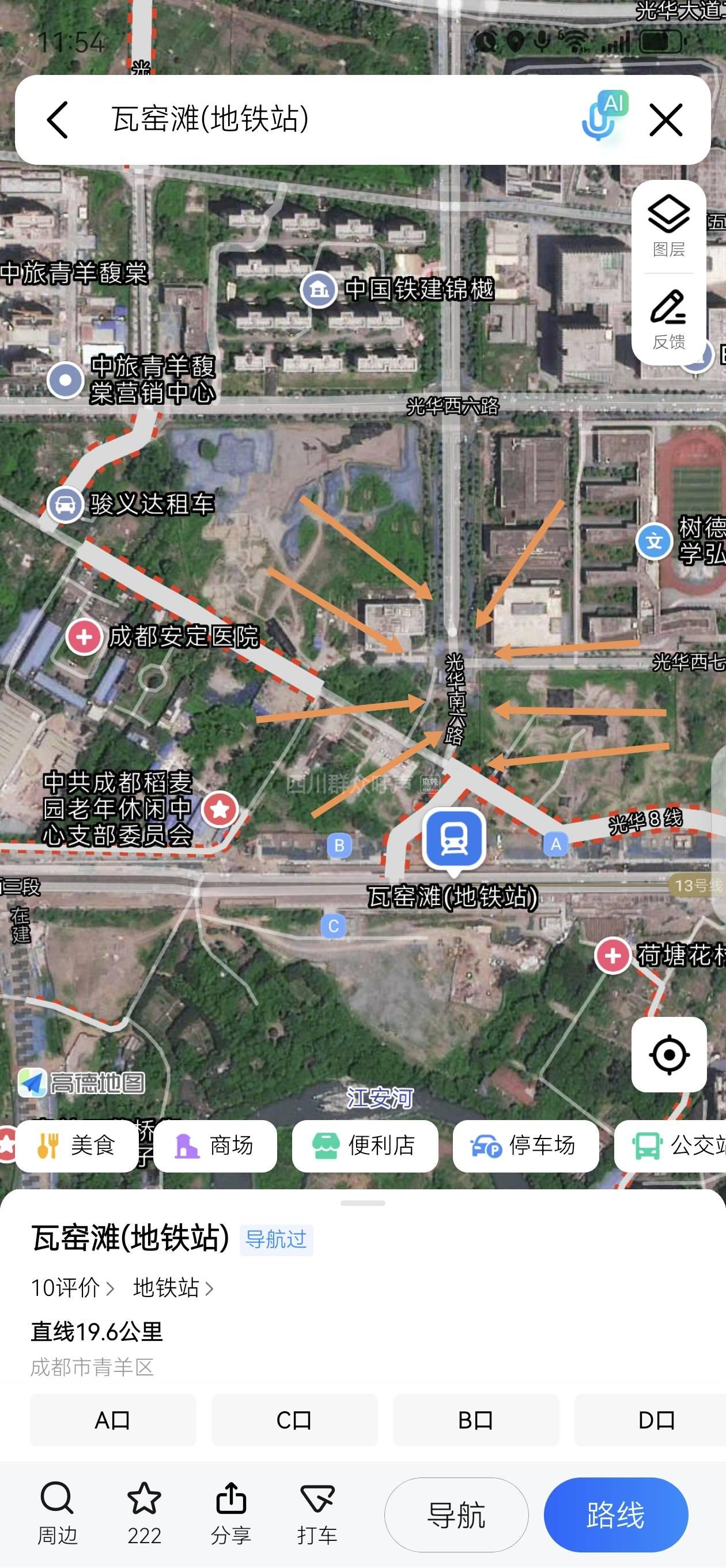Start 导航 navigation
726x1568 pixels.
tap(456, 1514)
